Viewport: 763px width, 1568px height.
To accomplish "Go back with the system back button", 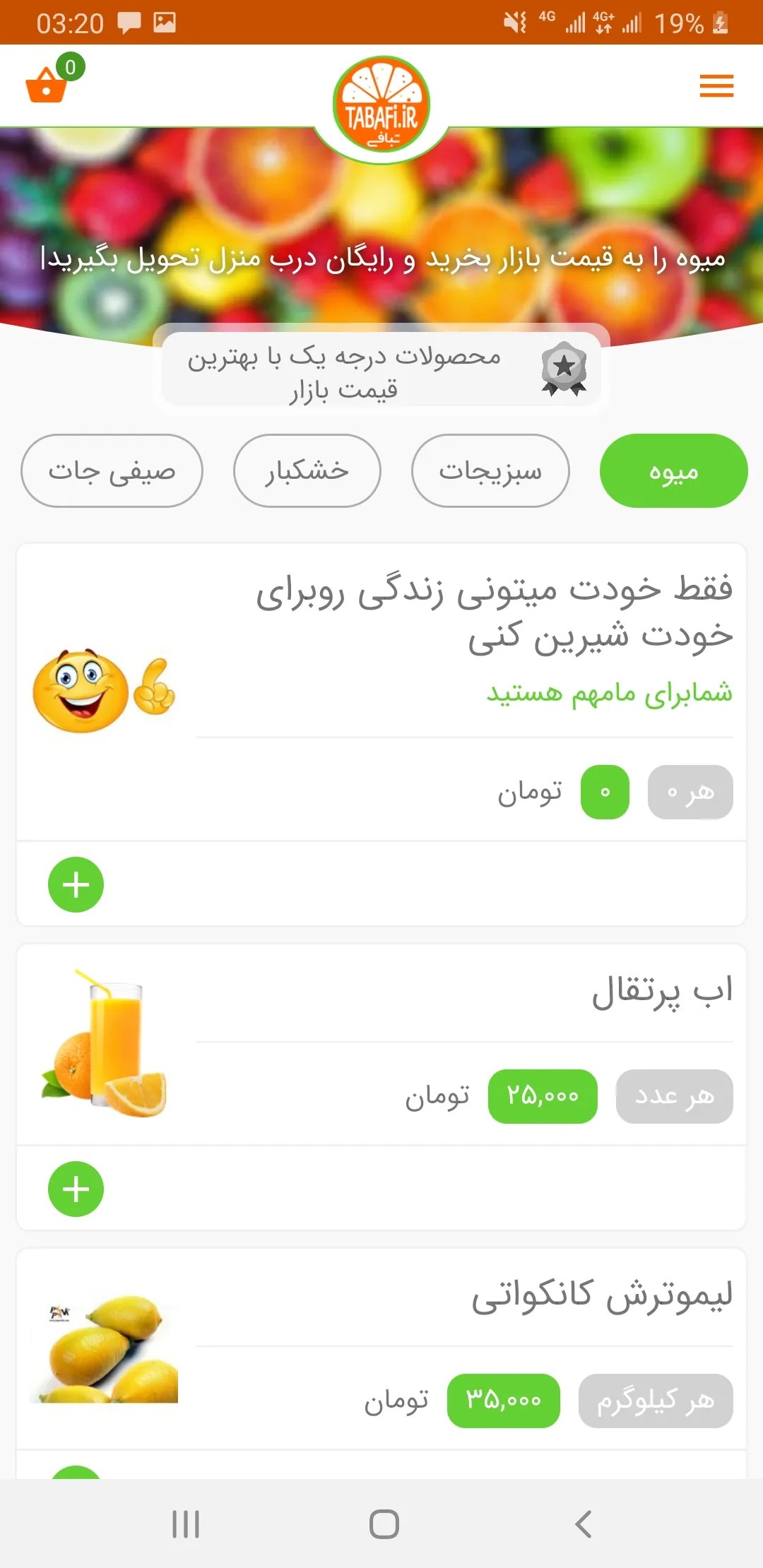I will [x=584, y=1524].
